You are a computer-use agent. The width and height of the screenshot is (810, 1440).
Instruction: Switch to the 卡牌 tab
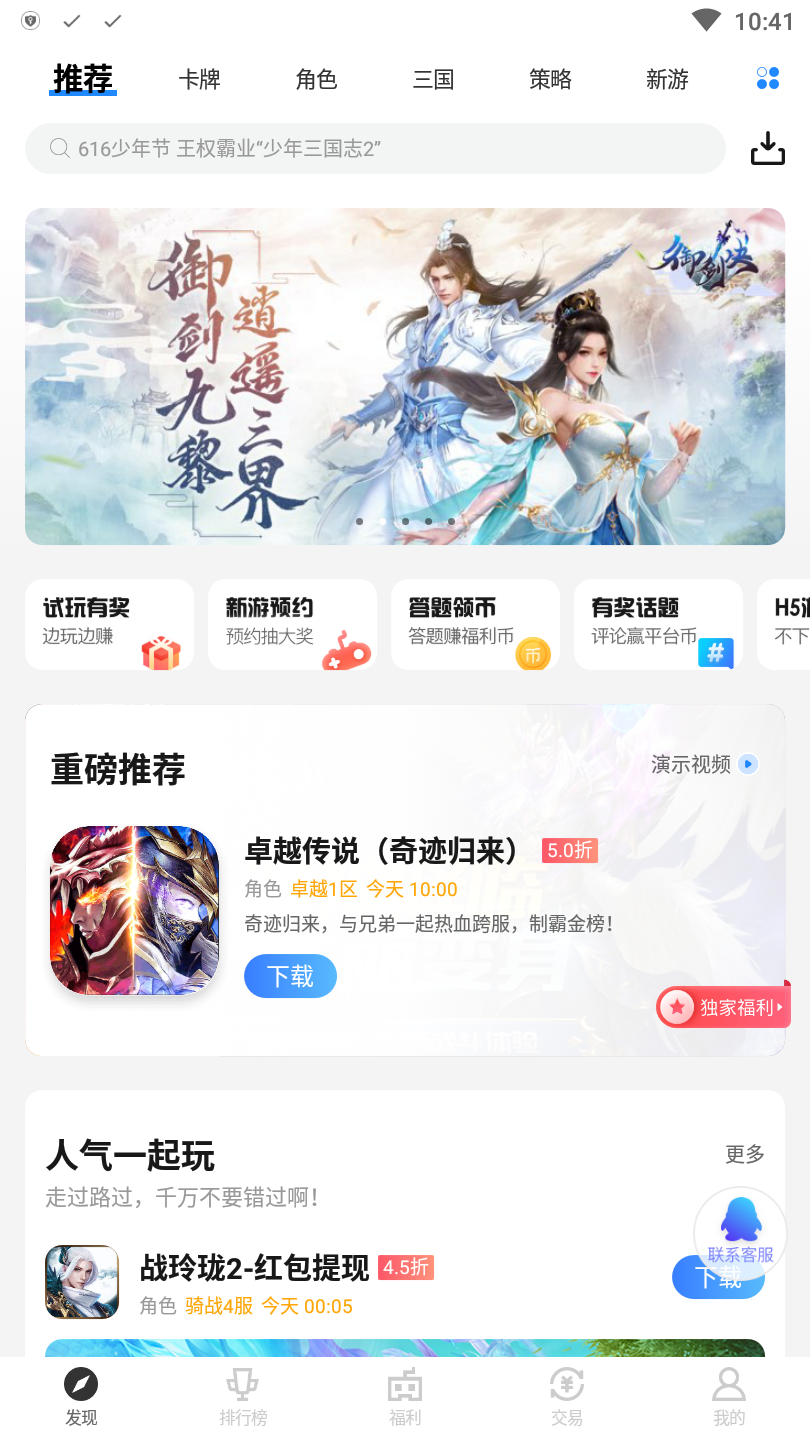tap(199, 80)
